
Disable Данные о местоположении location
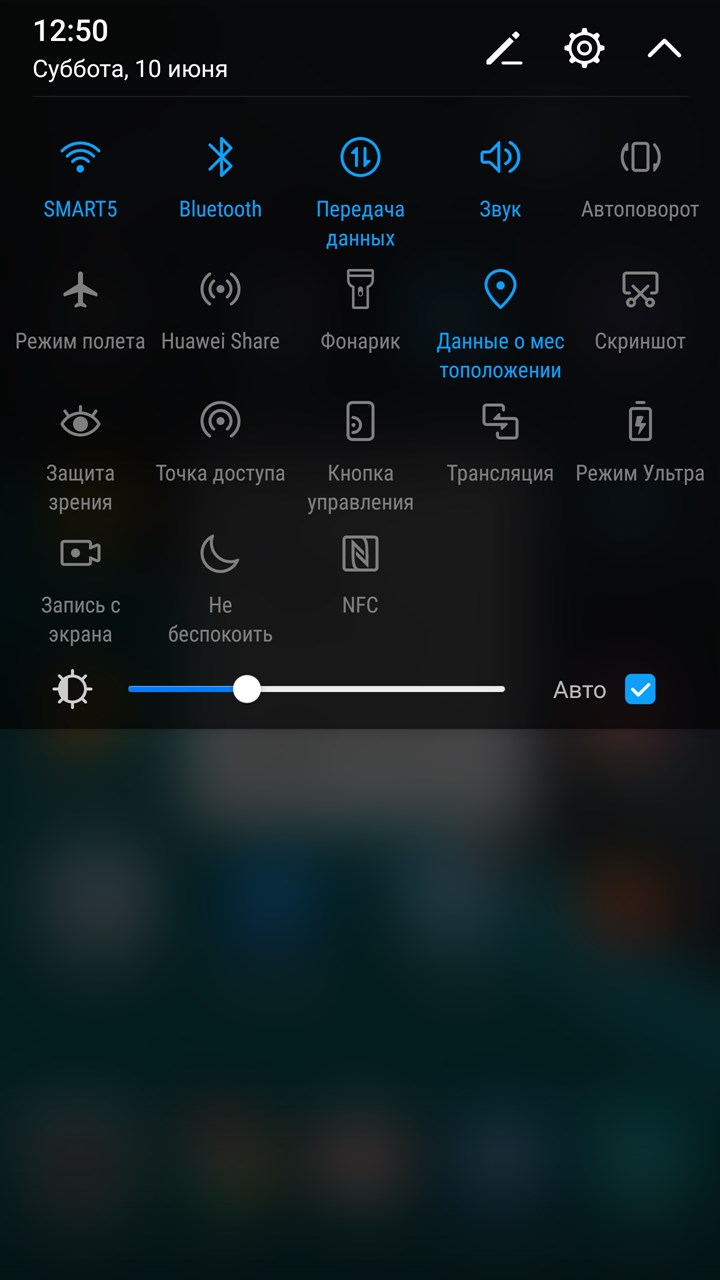click(x=500, y=289)
